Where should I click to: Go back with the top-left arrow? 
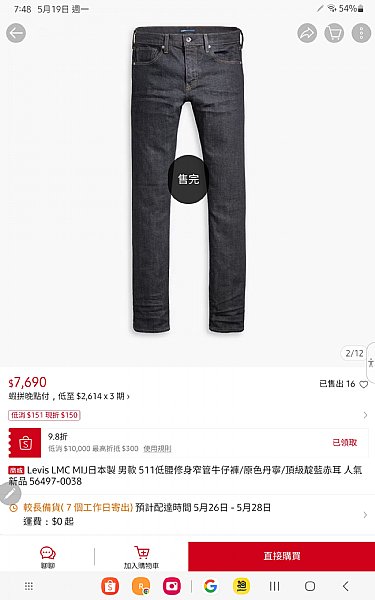tap(16, 33)
